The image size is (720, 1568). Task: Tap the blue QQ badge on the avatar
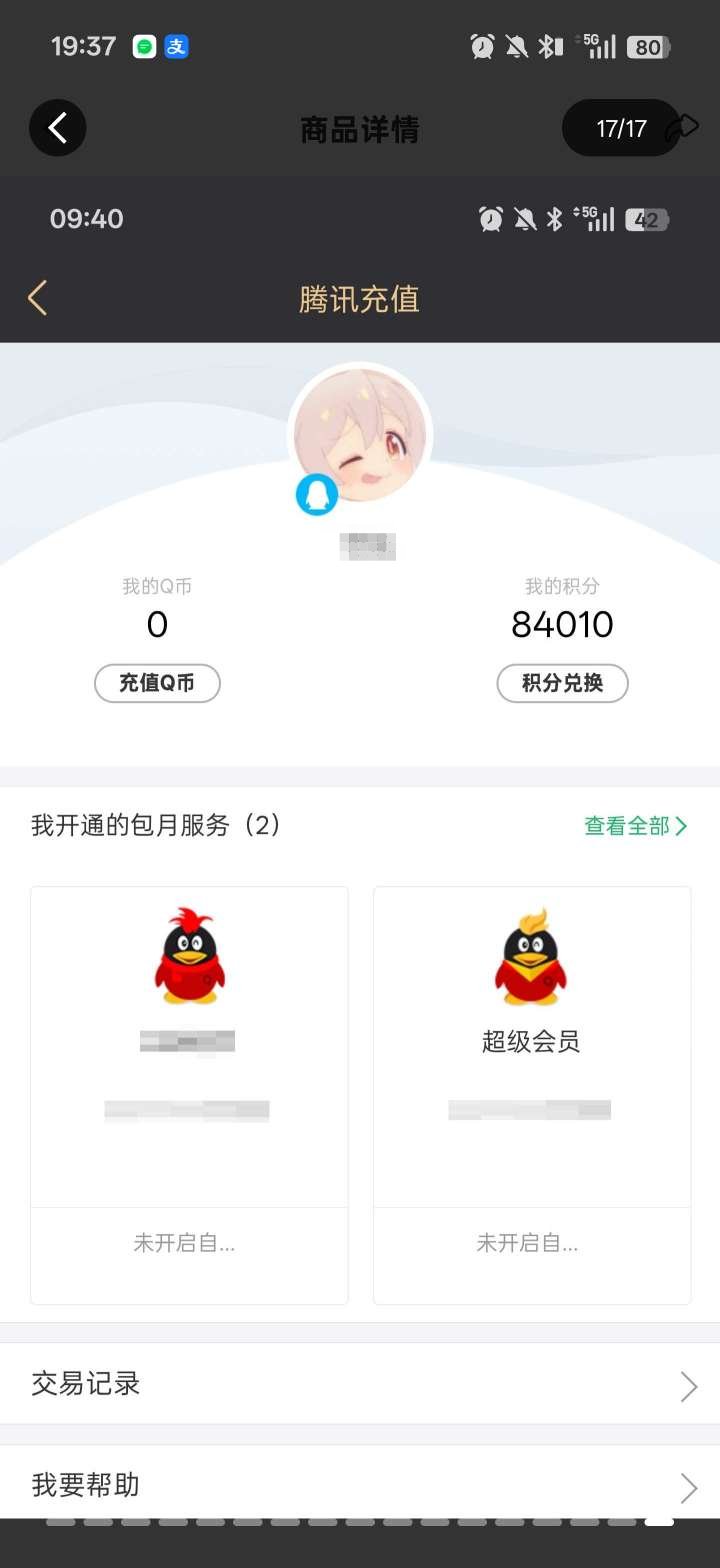(x=317, y=494)
